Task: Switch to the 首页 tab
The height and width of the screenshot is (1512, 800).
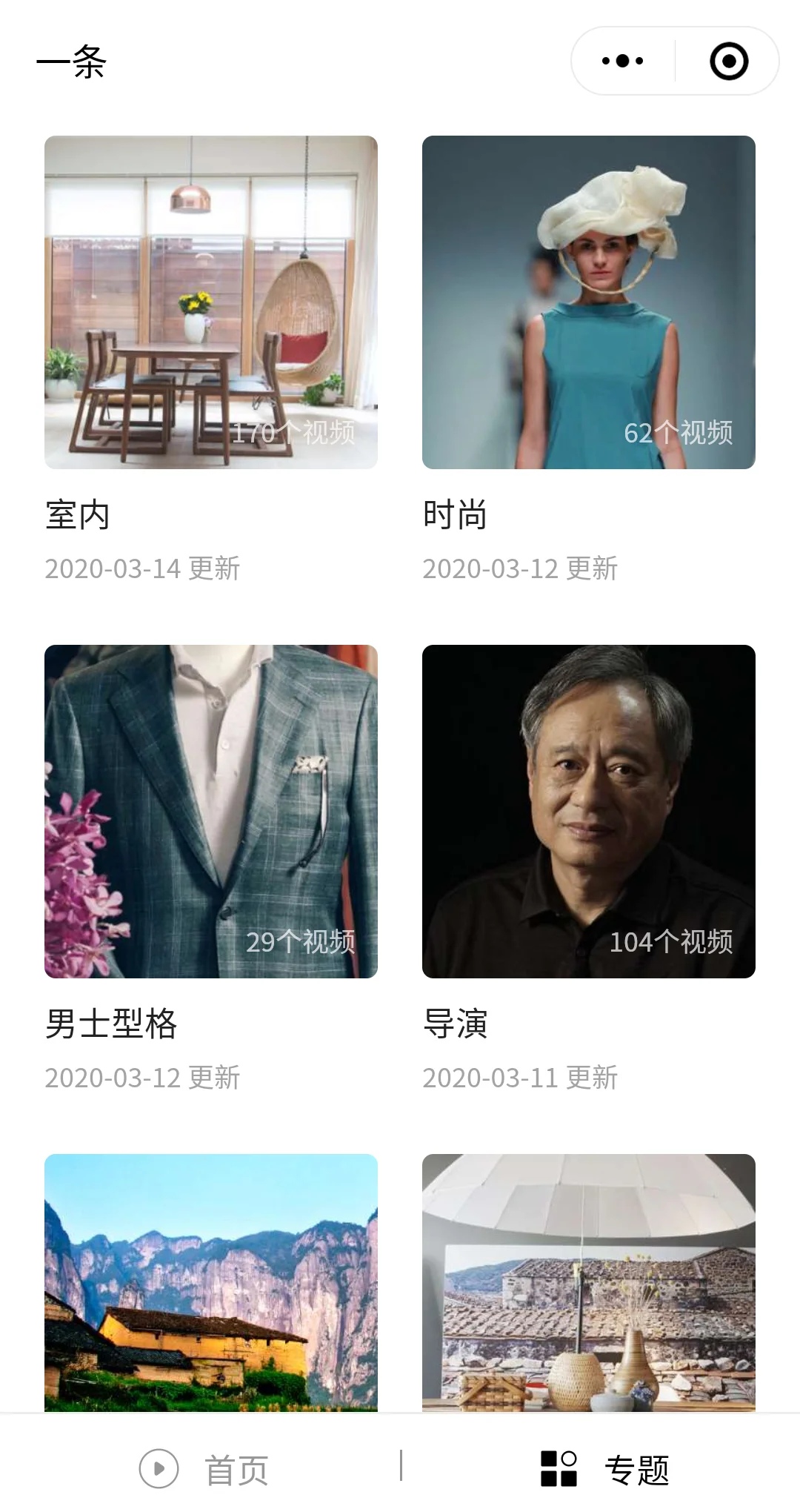Action: (x=204, y=1469)
